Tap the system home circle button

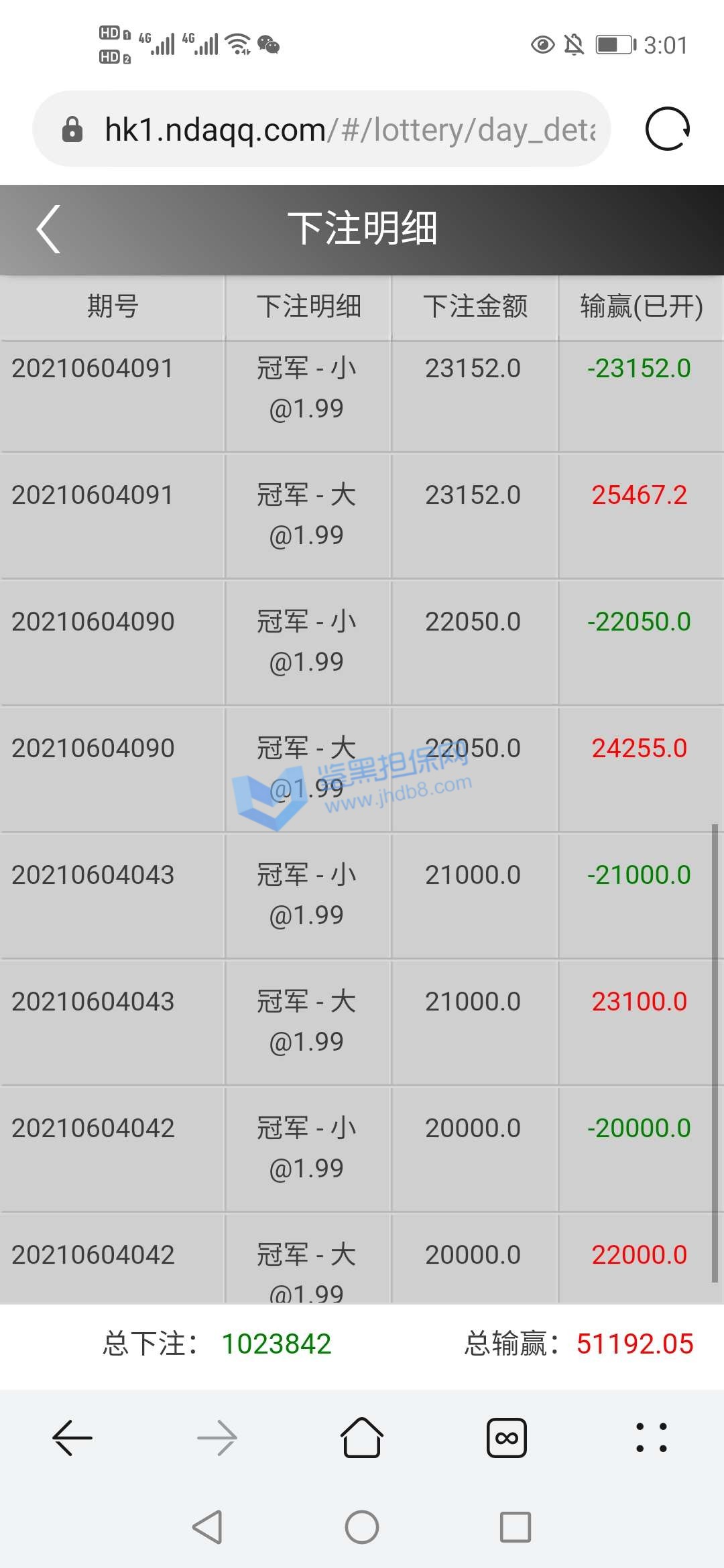(362, 1527)
